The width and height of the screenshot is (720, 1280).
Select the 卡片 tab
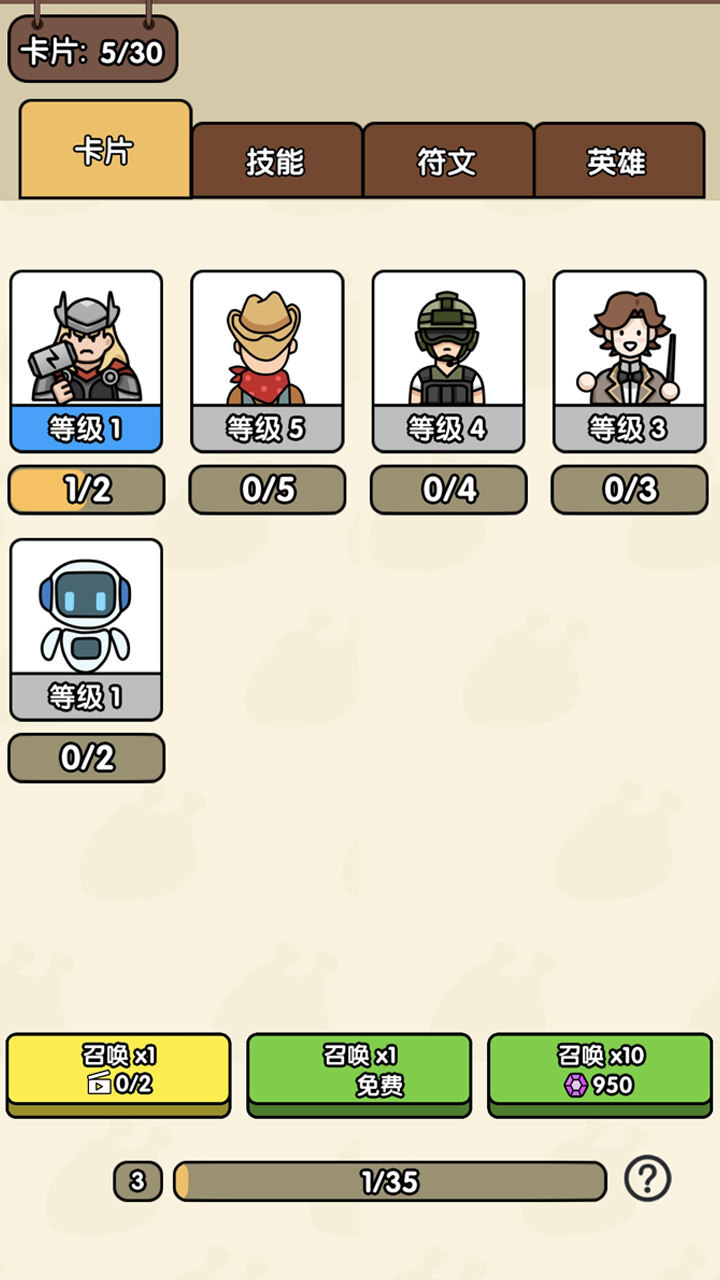click(105, 151)
